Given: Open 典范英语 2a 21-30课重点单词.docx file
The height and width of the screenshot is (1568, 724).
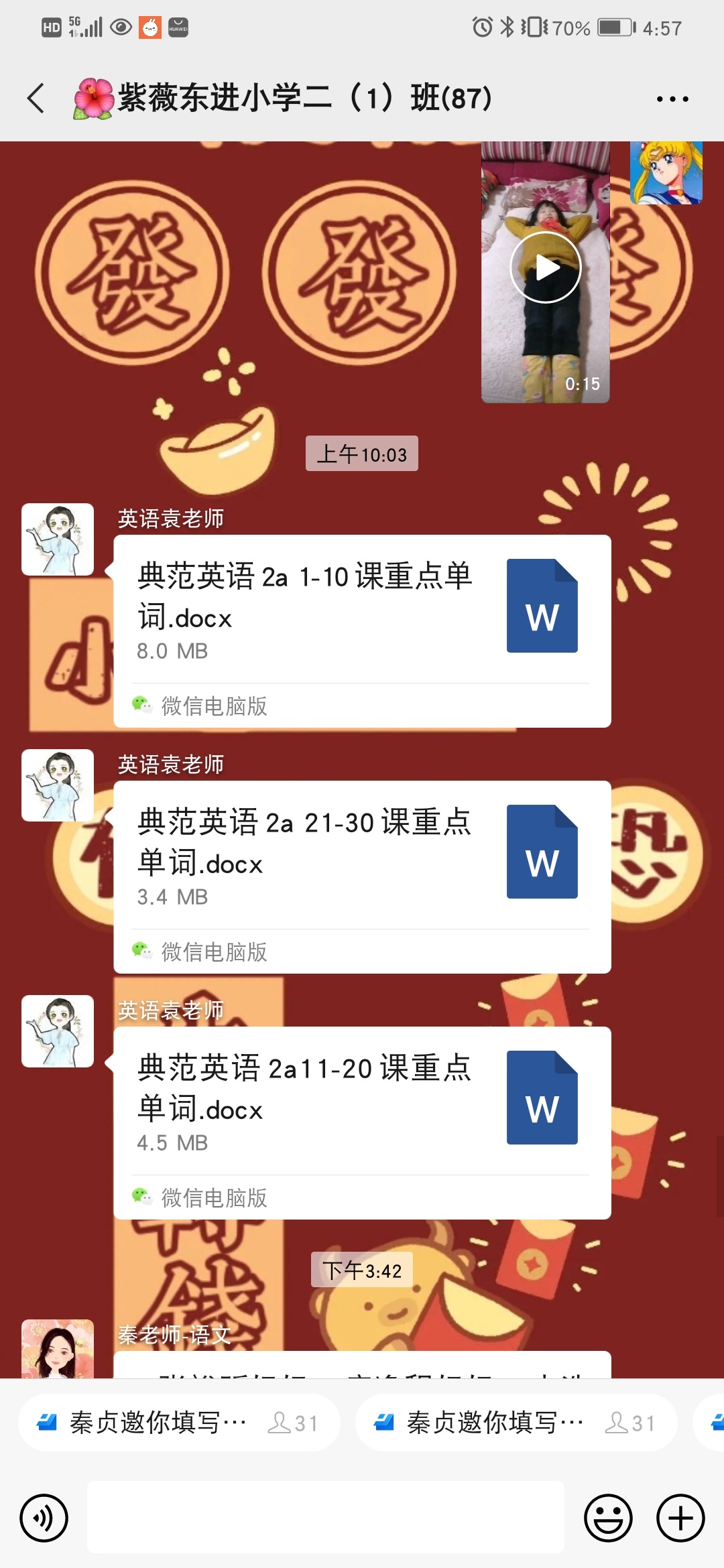Looking at the screenshot, I should [362, 856].
